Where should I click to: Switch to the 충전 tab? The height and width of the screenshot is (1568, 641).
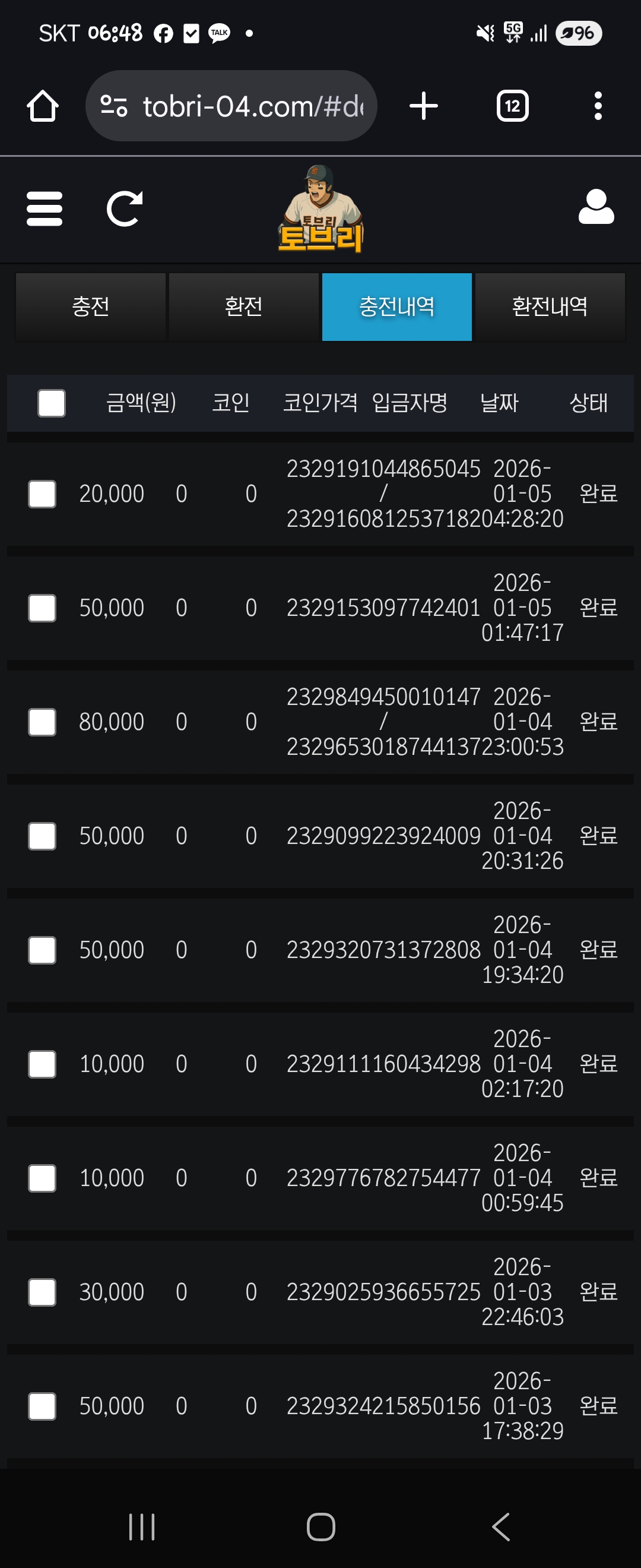pyautogui.click(x=91, y=307)
